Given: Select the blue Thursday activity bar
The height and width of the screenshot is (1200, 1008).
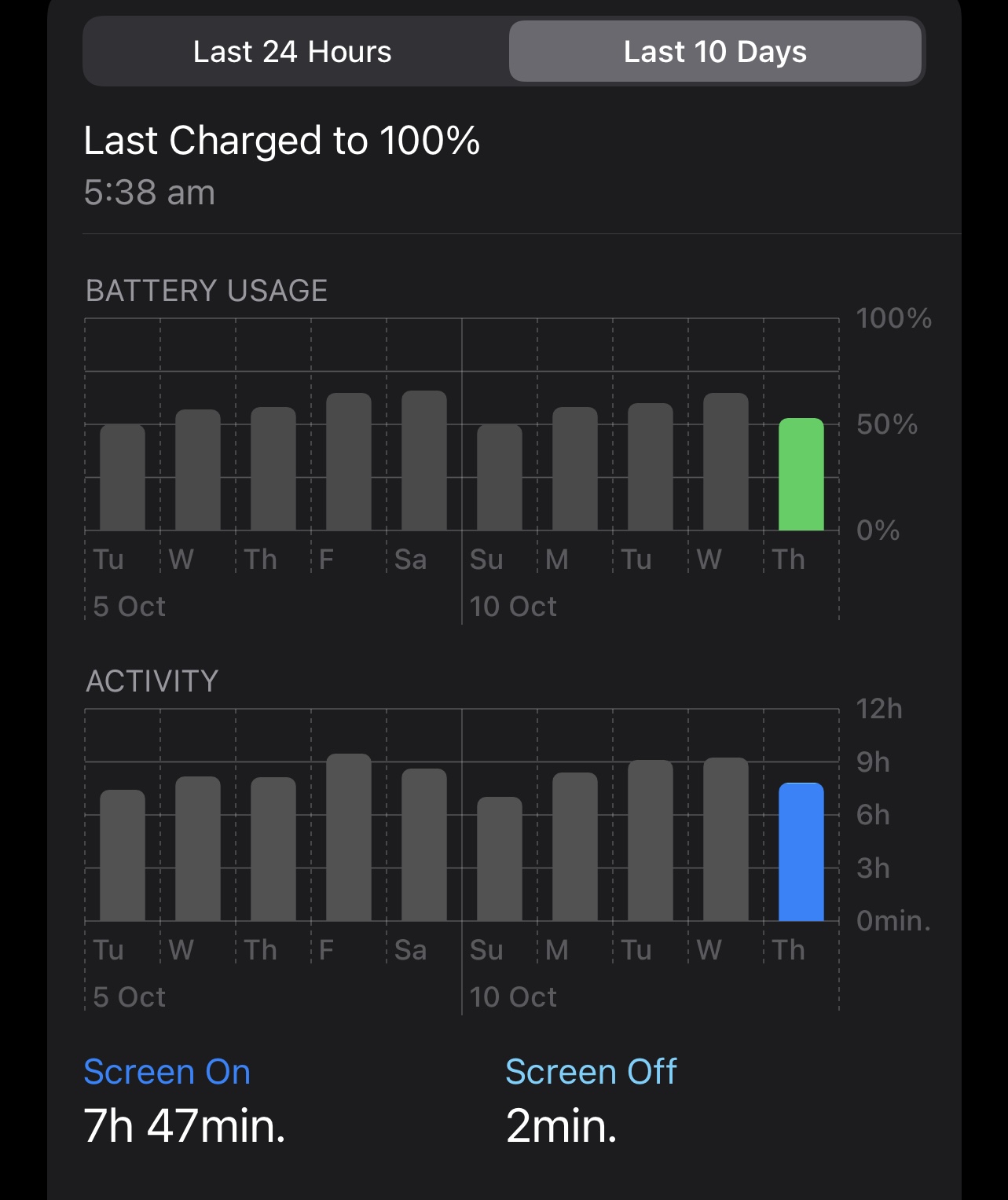Looking at the screenshot, I should click(801, 852).
